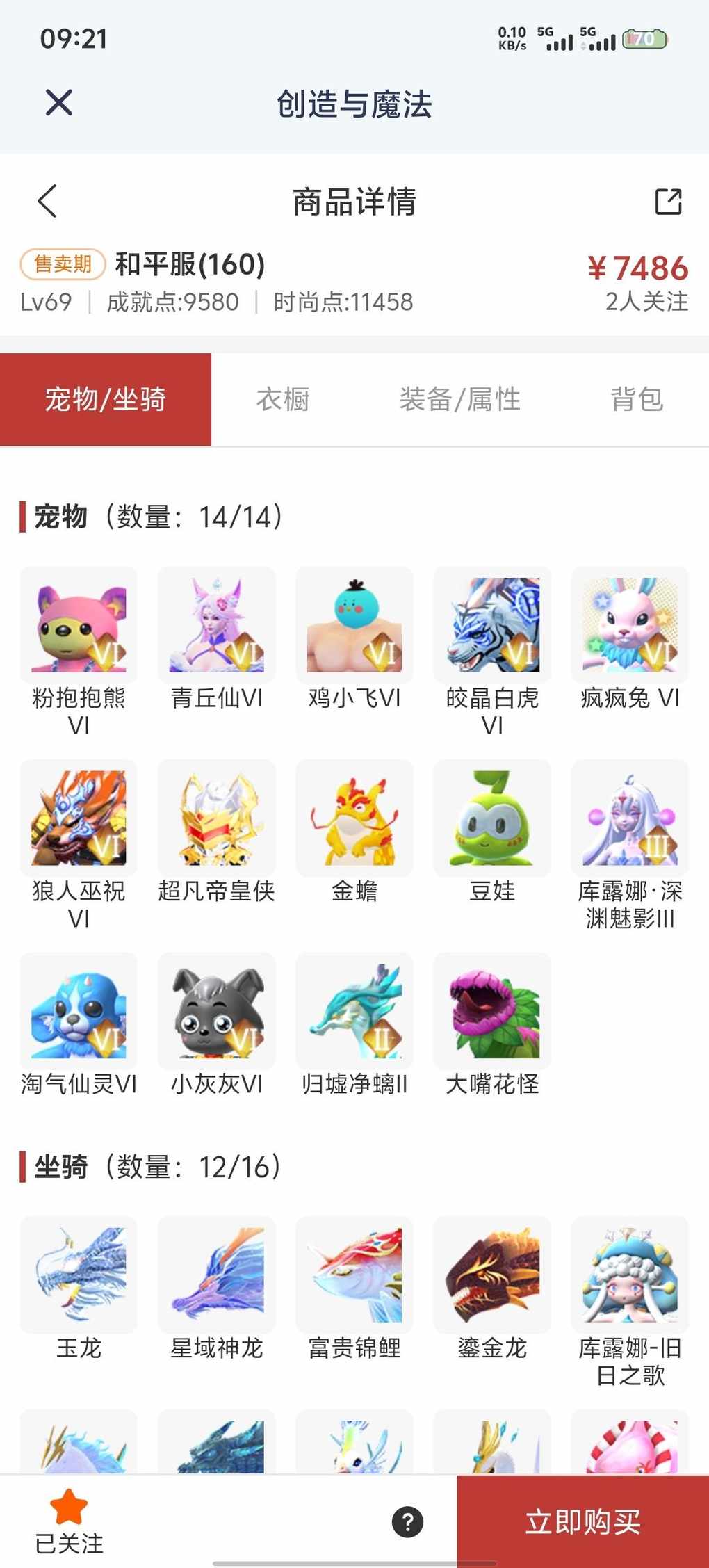Tap the 归墟净螭II pet
The height and width of the screenshot is (1568, 709).
(x=354, y=1011)
